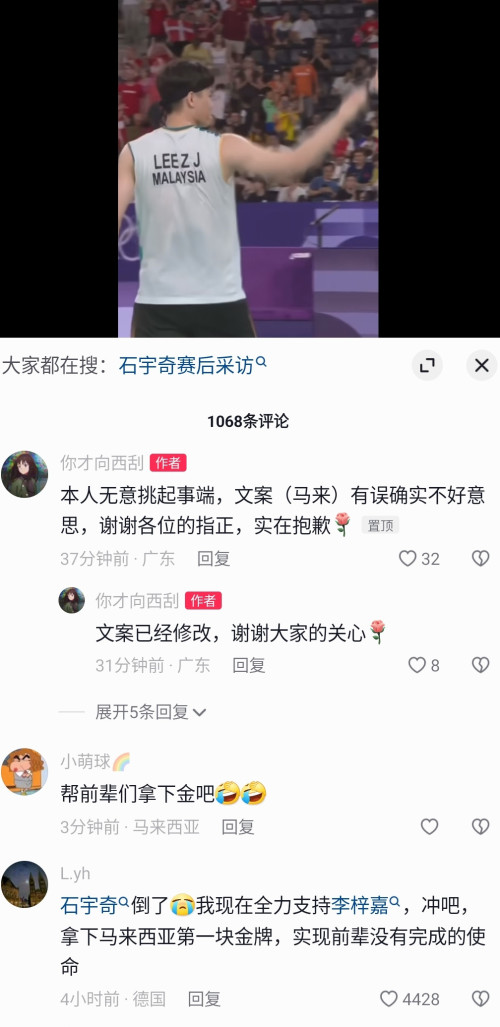Tap the video to return to playback
Screen dimensions: 500x1027
(248, 168)
